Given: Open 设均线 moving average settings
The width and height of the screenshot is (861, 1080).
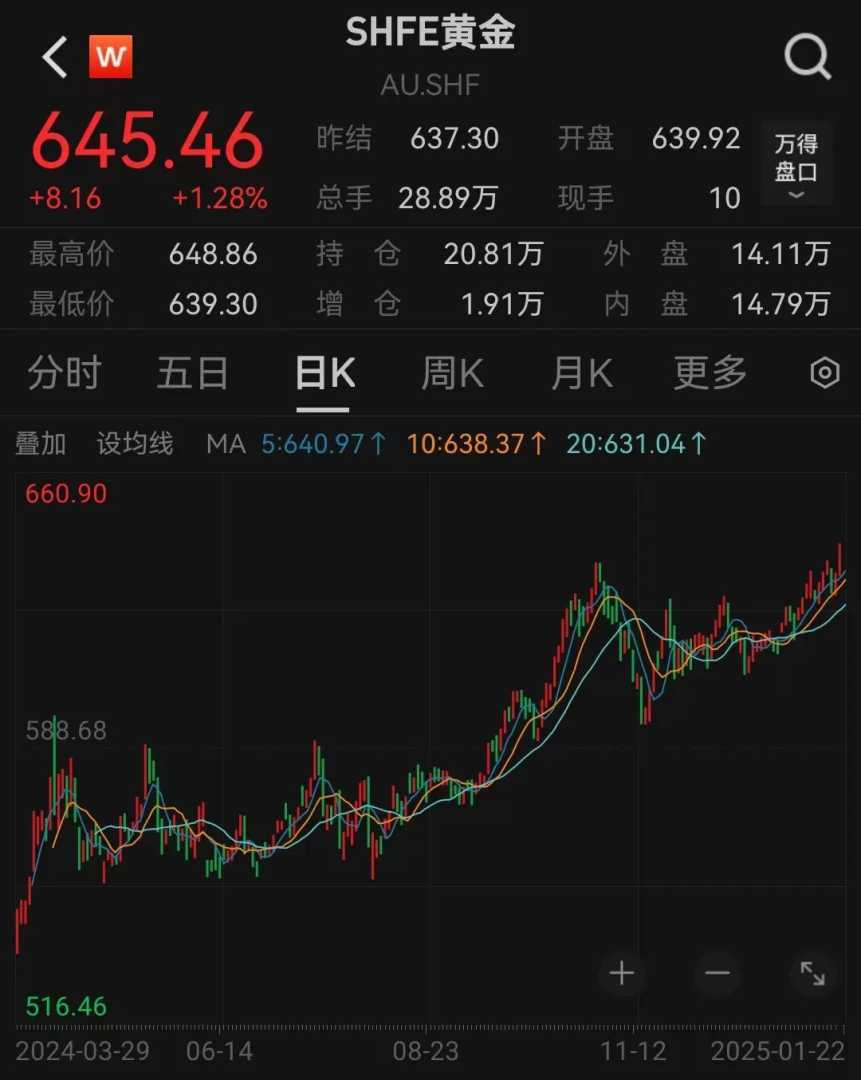Looking at the screenshot, I should pyautogui.click(x=135, y=443).
